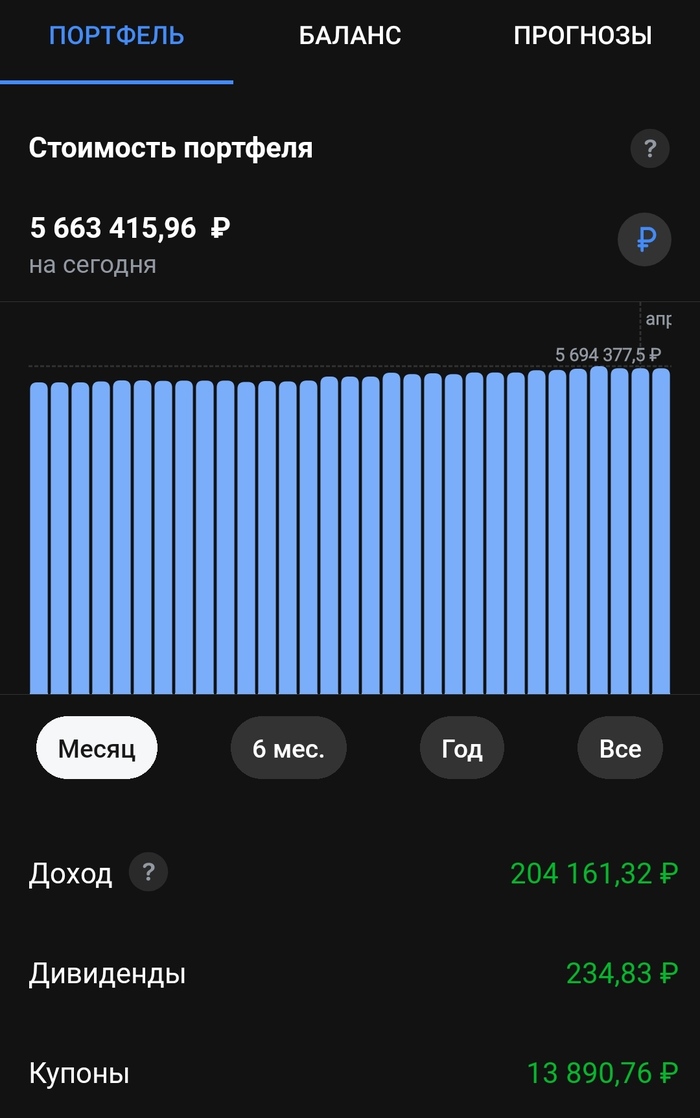This screenshot has width=700, height=1118.
Task: Change currency with the ruble icon
Action: tap(645, 239)
